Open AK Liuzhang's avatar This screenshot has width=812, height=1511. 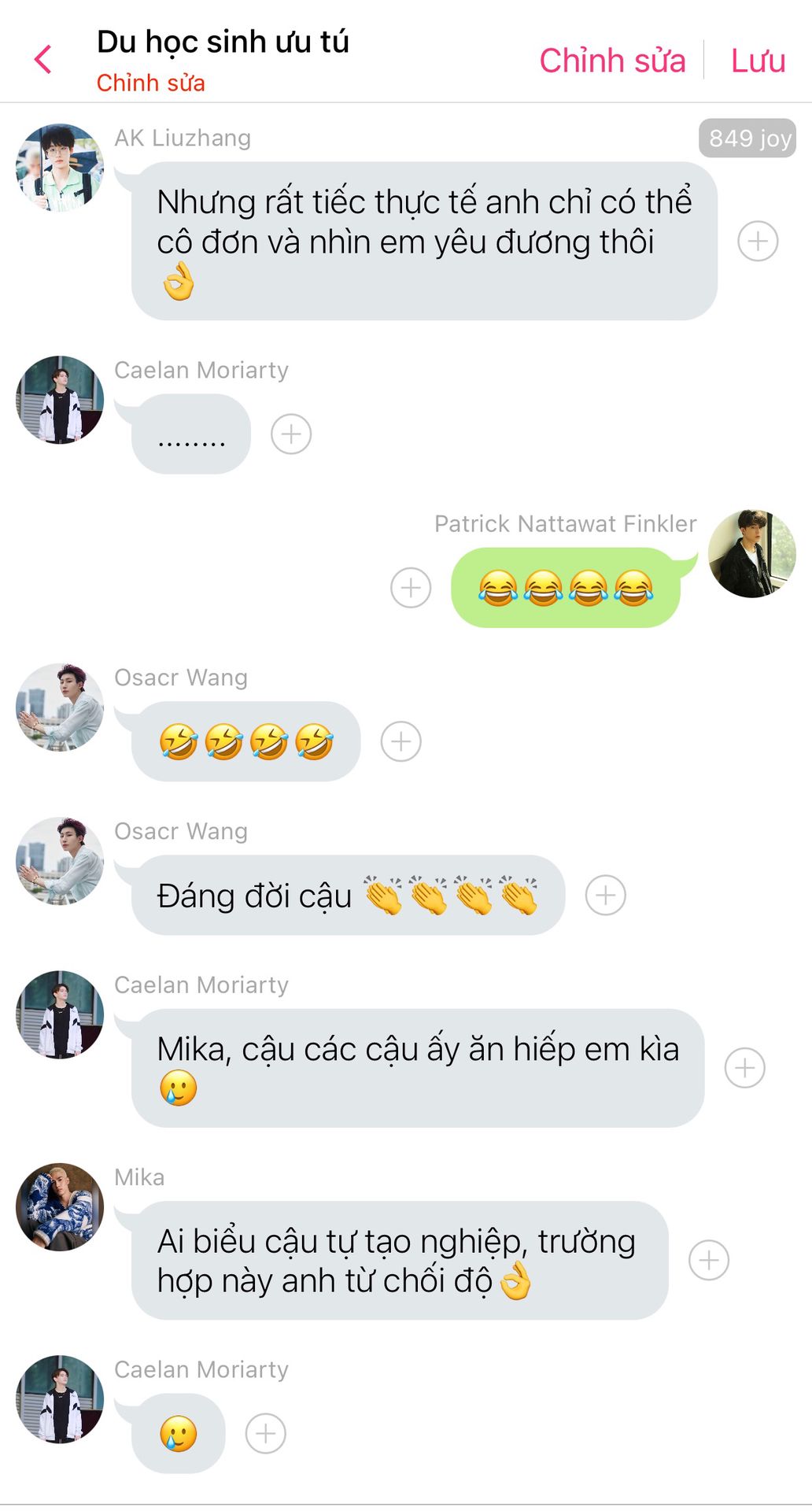60,168
